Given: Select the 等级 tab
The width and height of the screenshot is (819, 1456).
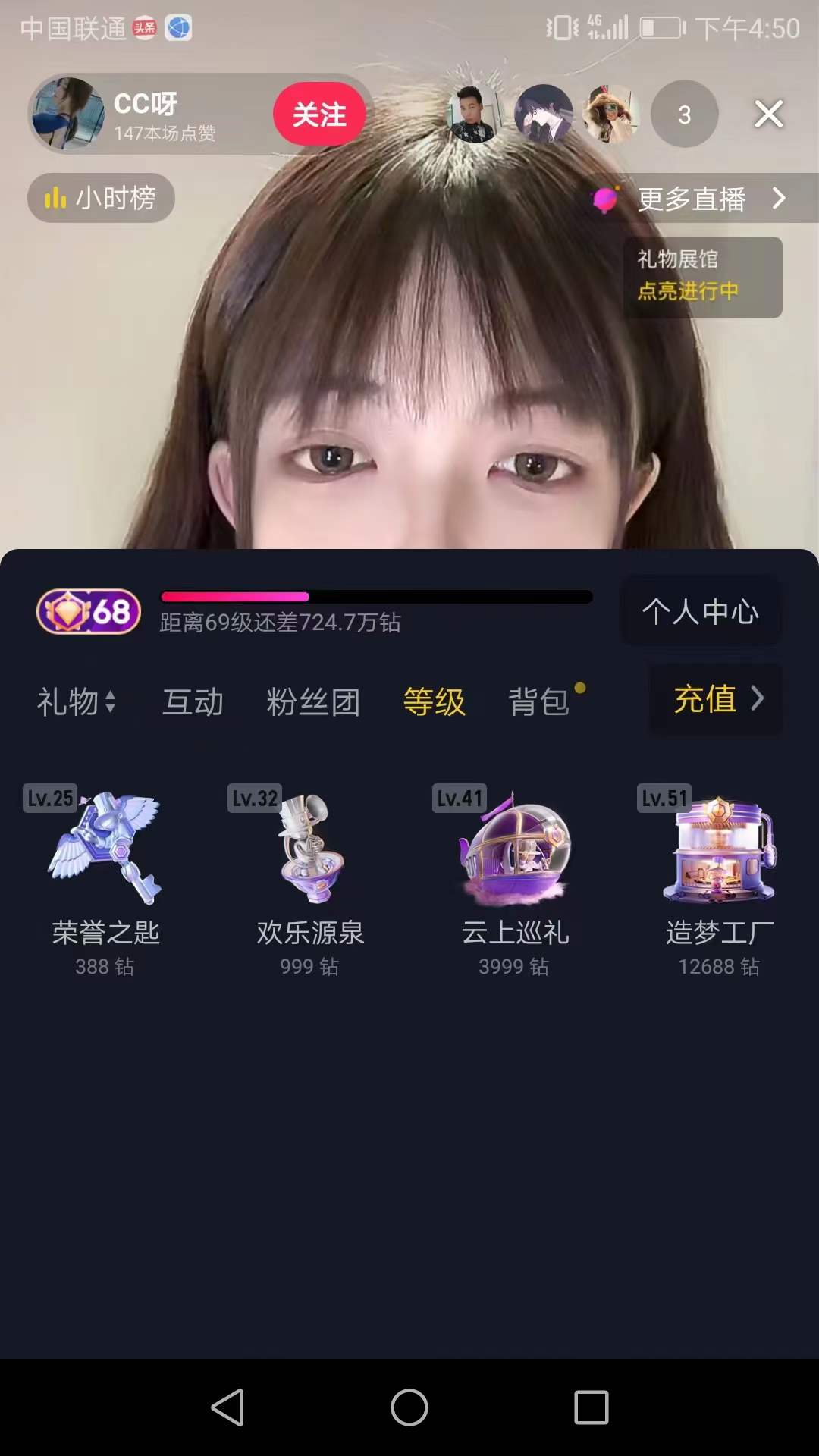Looking at the screenshot, I should (x=434, y=701).
